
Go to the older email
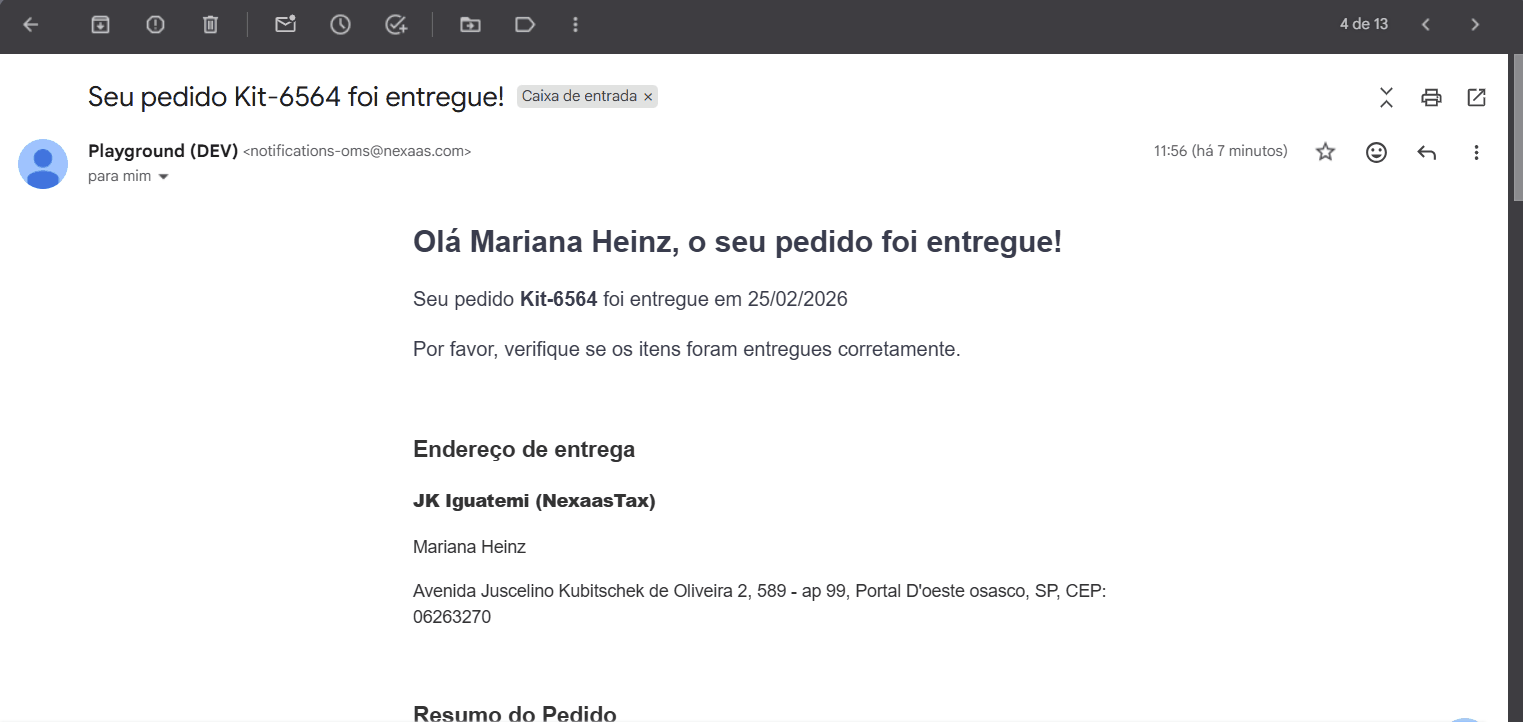[x=1475, y=25]
